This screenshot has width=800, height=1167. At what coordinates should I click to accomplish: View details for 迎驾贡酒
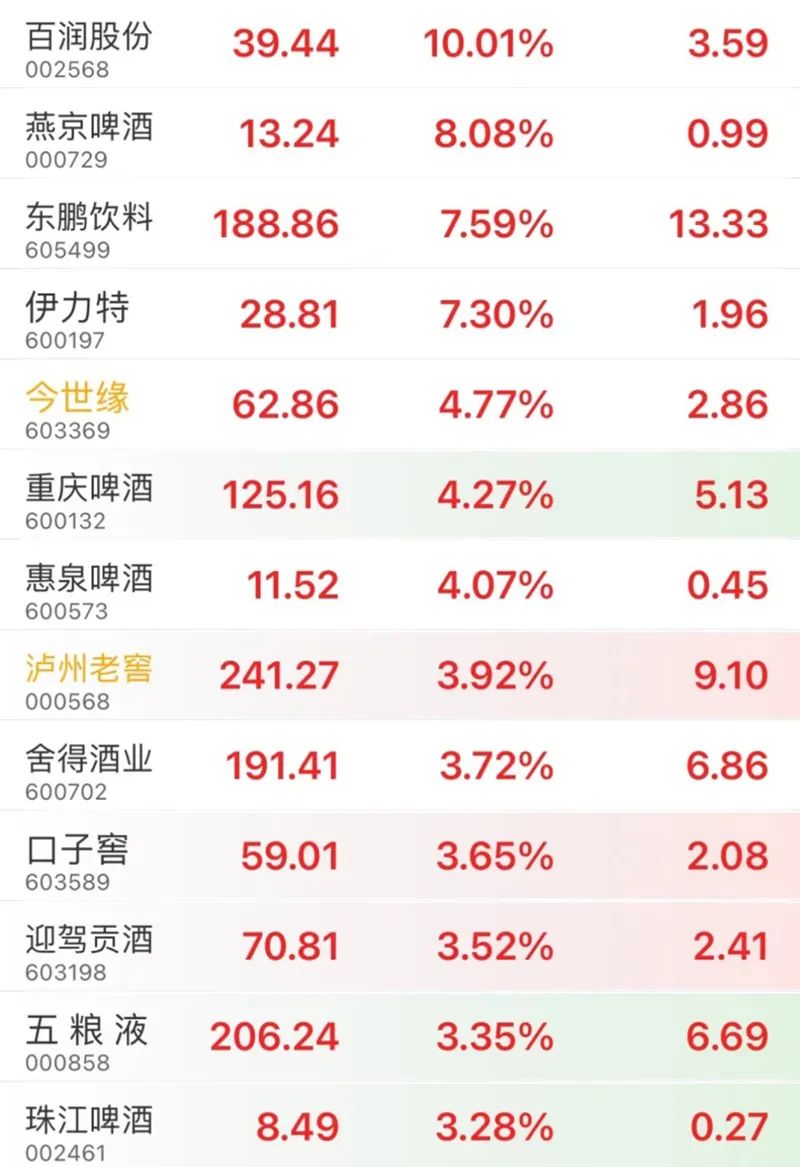click(90, 943)
